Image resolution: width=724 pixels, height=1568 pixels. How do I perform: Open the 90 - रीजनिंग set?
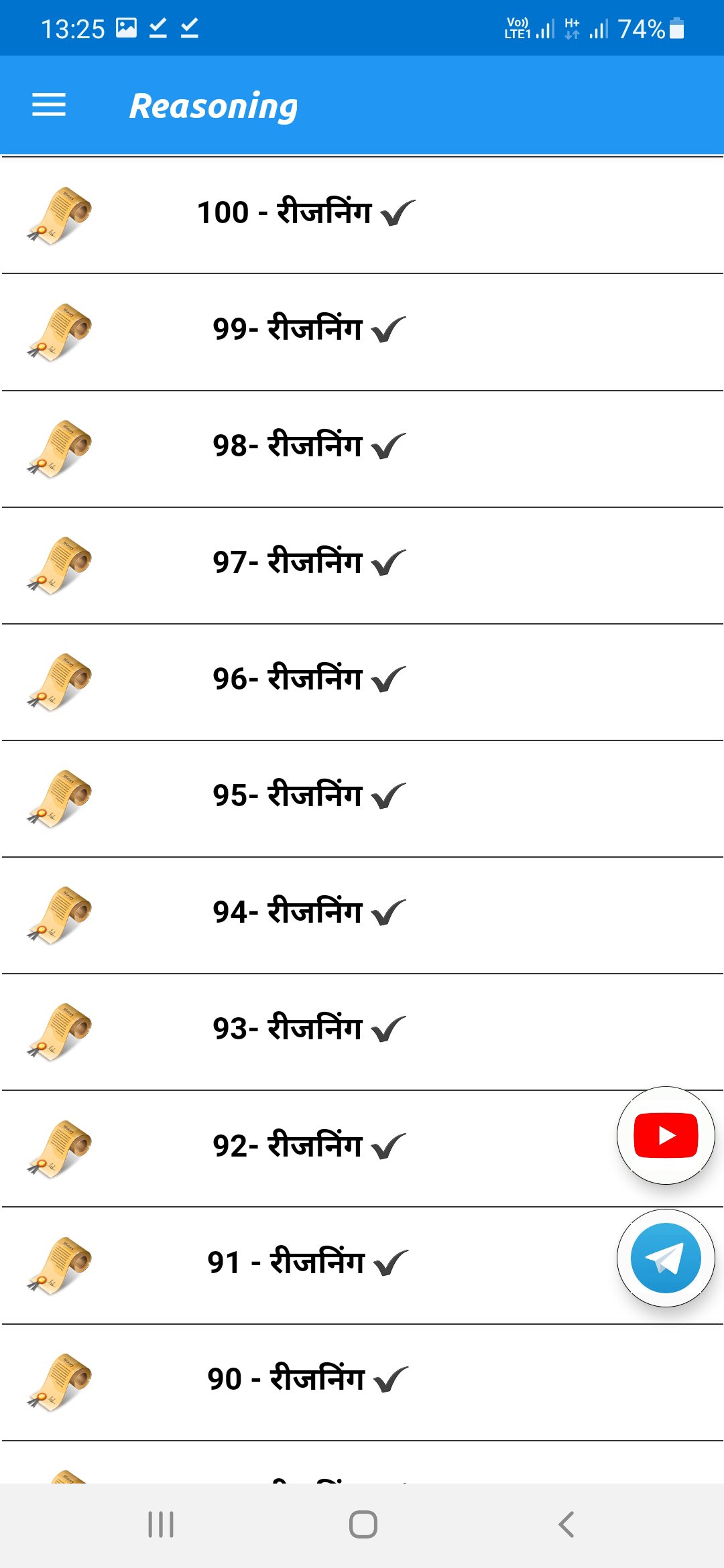coord(307,1380)
